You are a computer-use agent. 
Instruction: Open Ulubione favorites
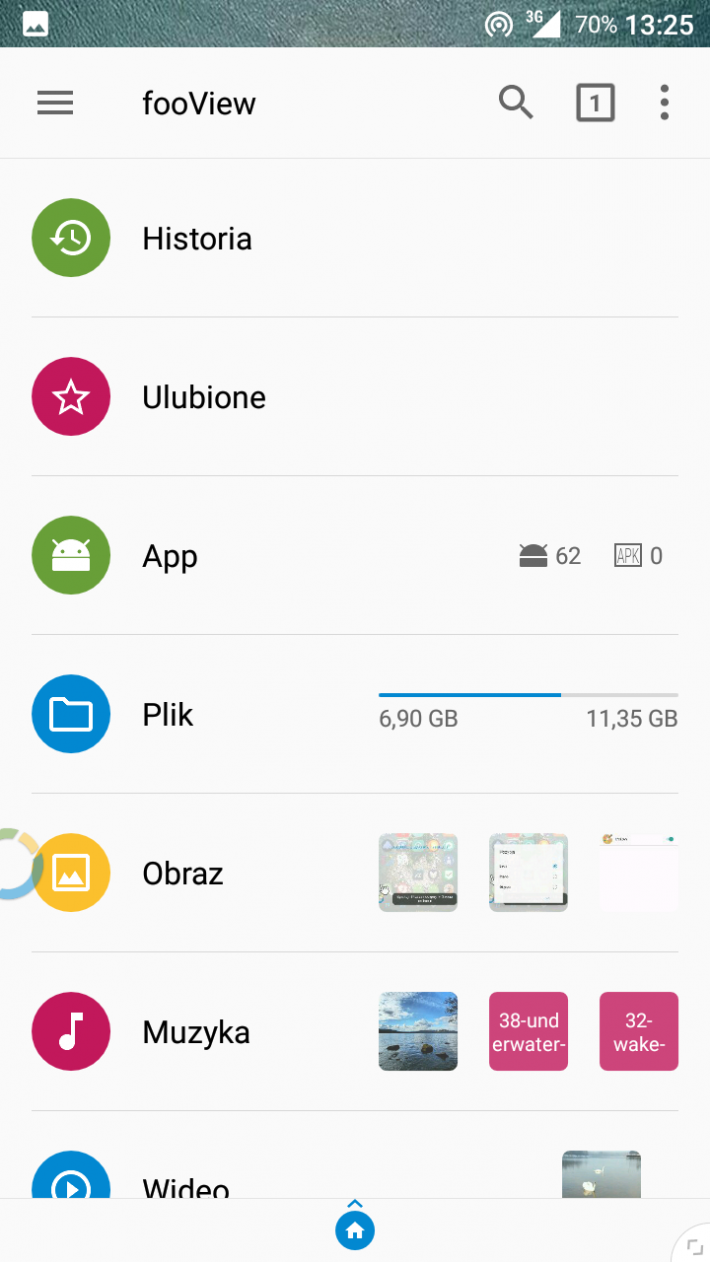point(204,397)
